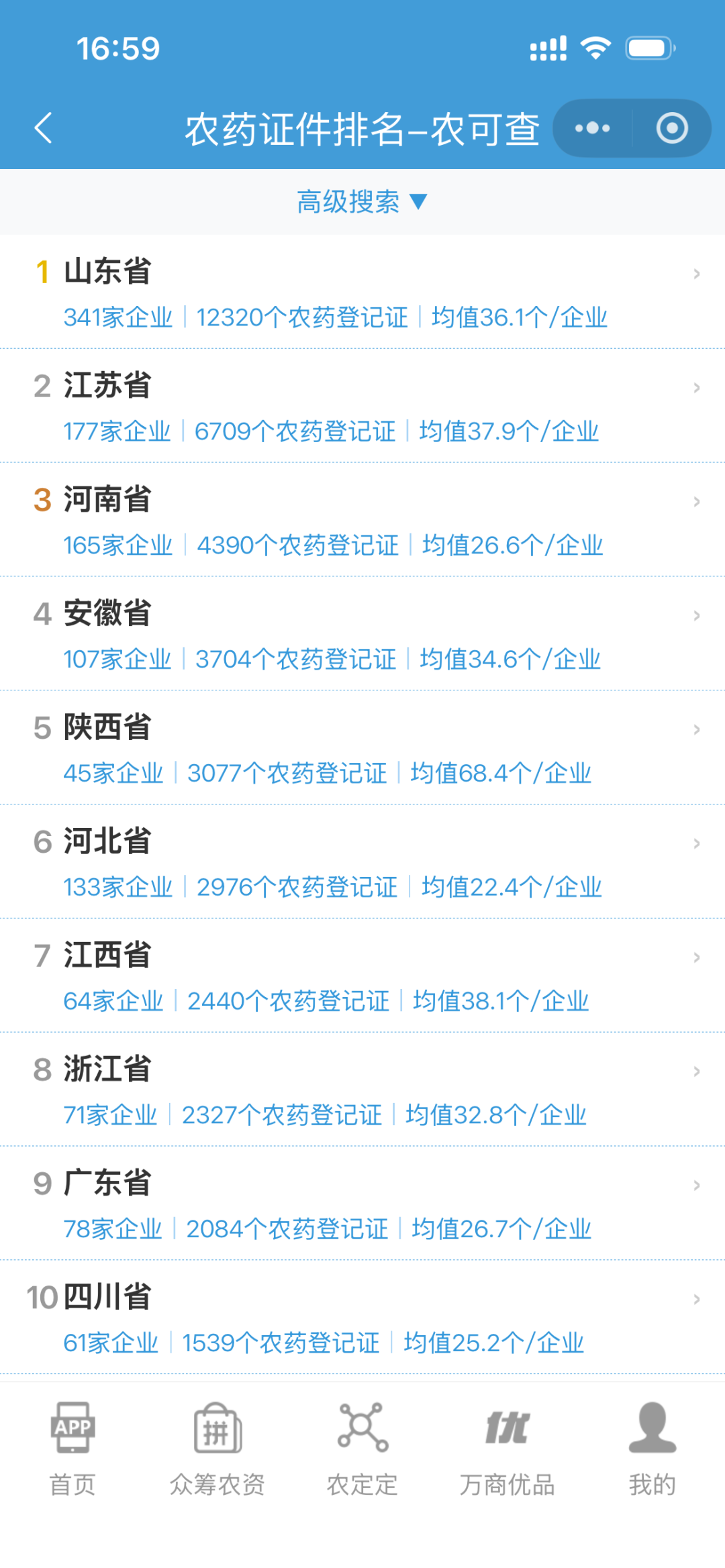Open the 陕西省 ranking row
Image resolution: width=725 pixels, height=1568 pixels.
coord(362,748)
